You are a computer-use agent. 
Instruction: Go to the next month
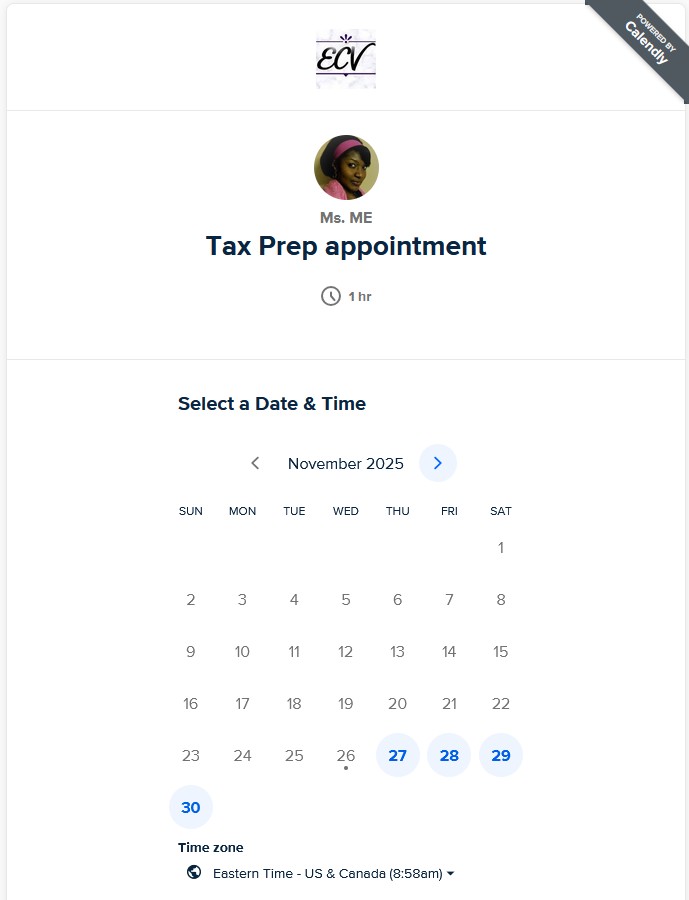pyautogui.click(x=438, y=463)
